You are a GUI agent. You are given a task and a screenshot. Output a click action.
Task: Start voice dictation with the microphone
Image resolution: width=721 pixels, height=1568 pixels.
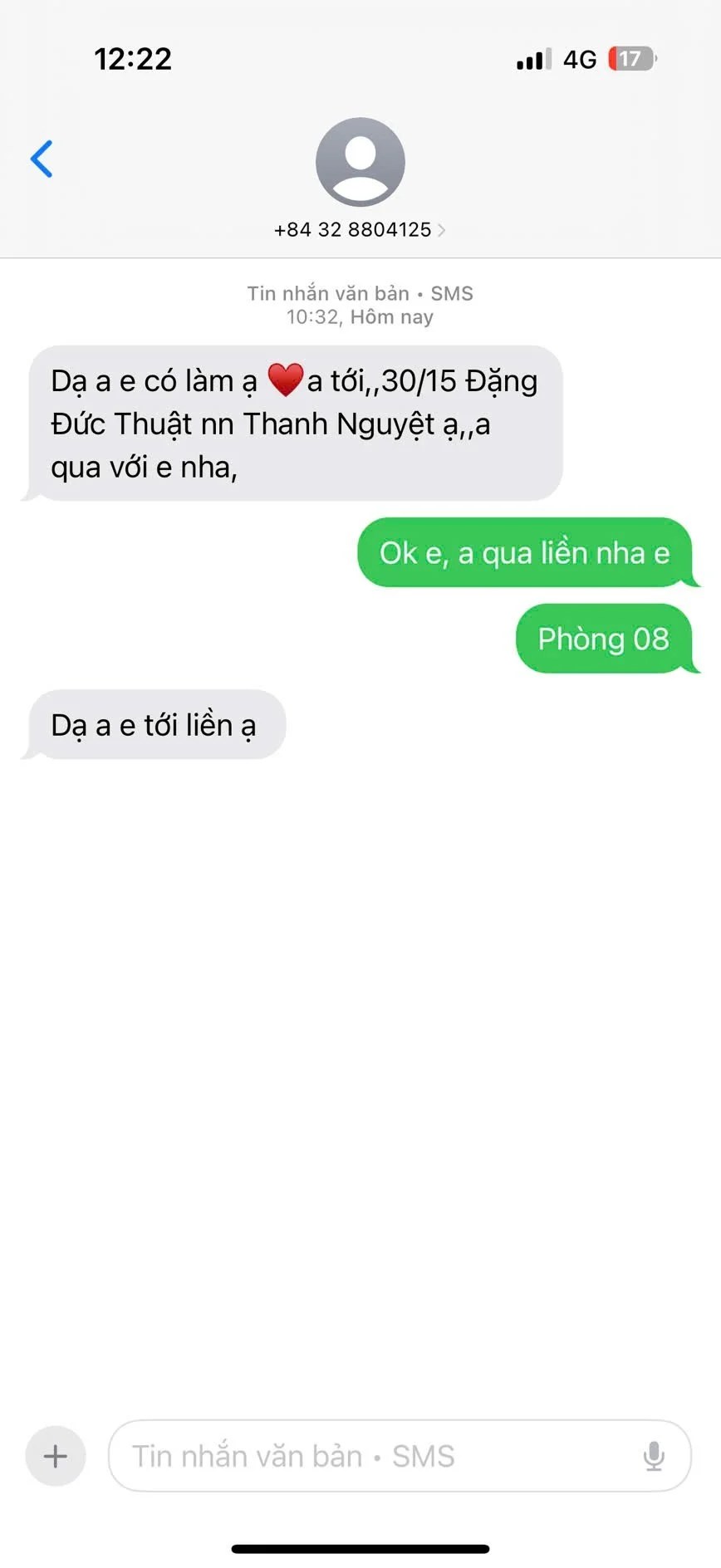coord(654,1456)
